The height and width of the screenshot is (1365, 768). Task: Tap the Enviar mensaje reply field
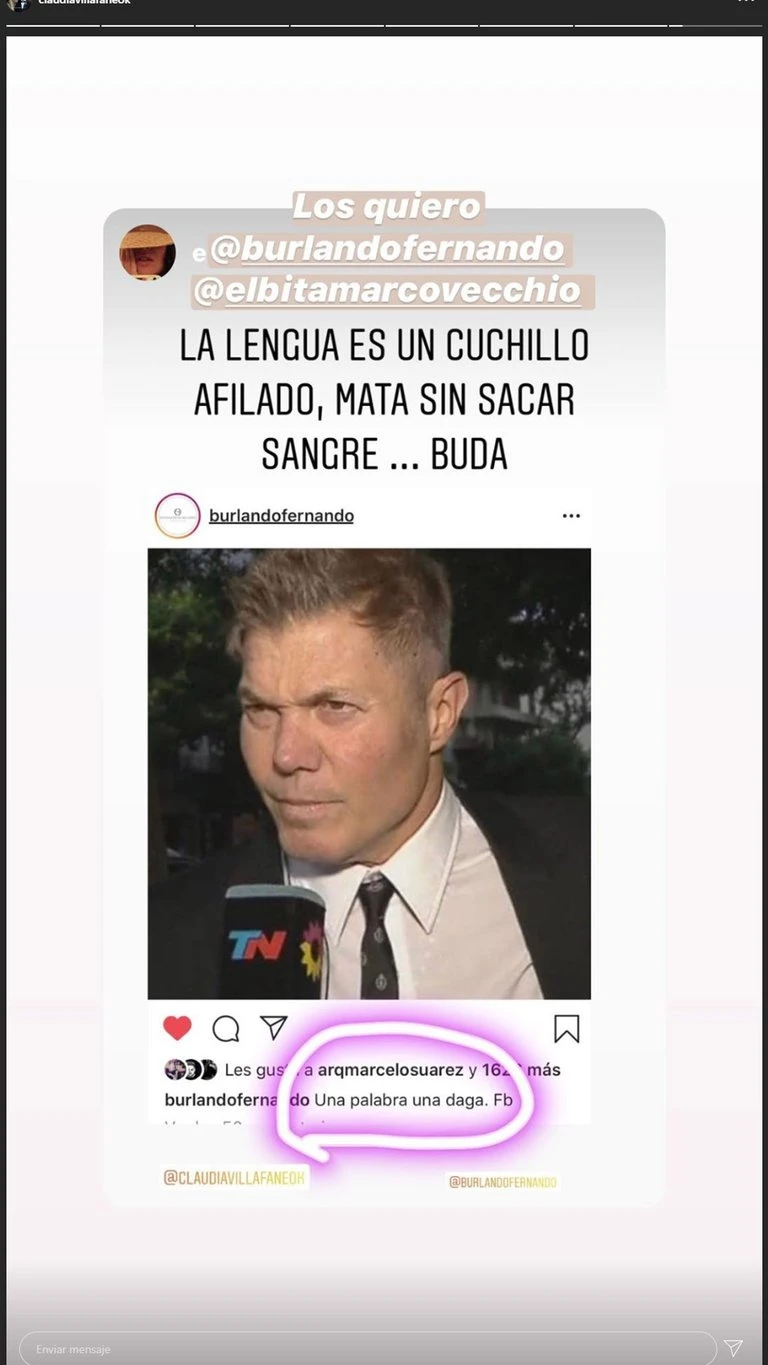[x=367, y=1348]
